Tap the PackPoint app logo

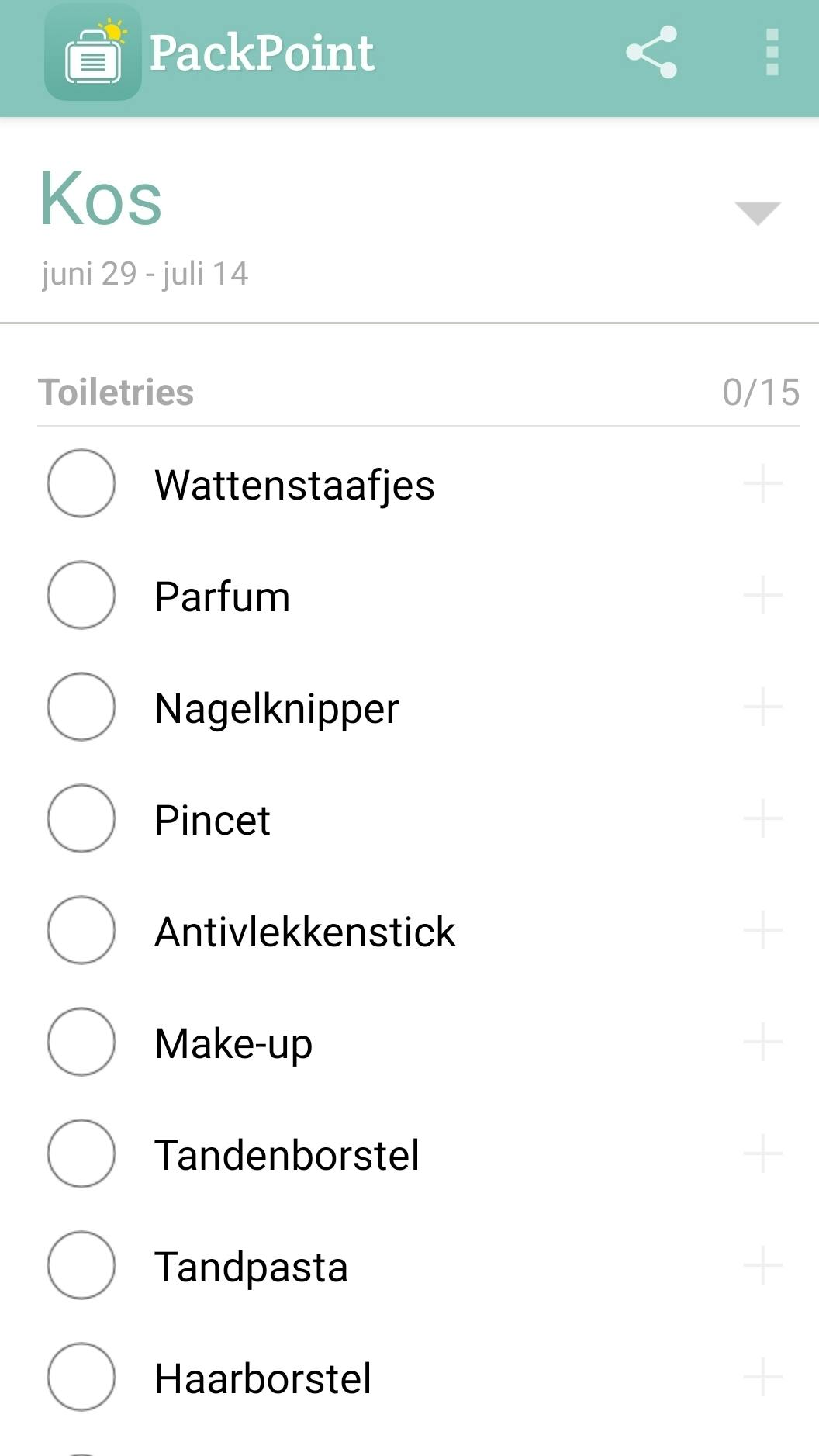[93, 53]
